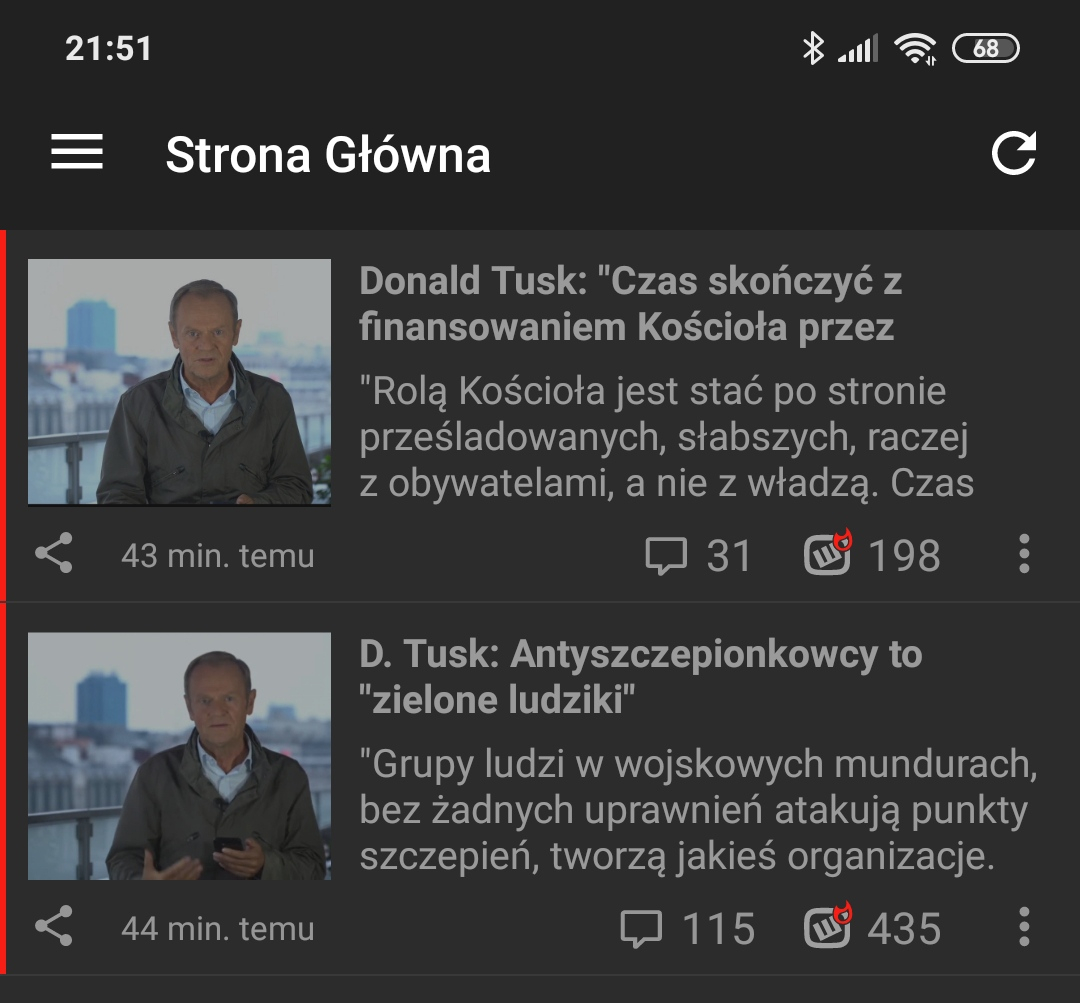Share the "zielone ludziki" article
Screen dimensions: 1080x1003
click(54, 928)
